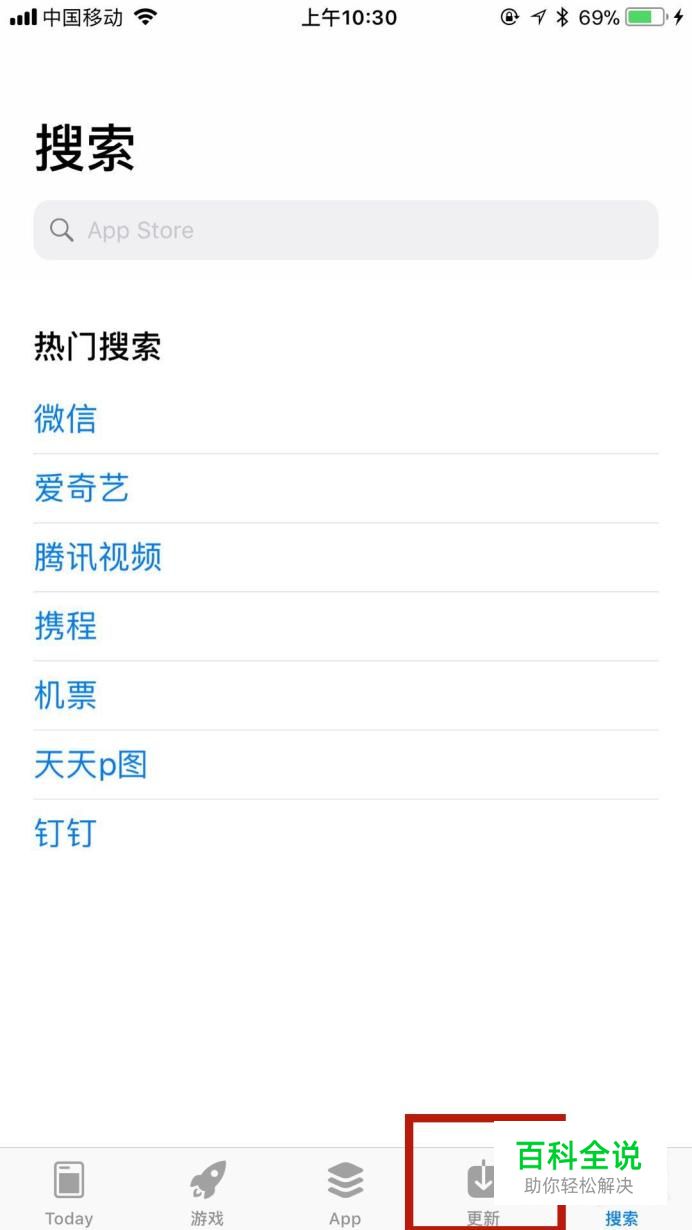Switch to the Today tab
Image resolution: width=692 pixels, height=1230 pixels.
69,1192
